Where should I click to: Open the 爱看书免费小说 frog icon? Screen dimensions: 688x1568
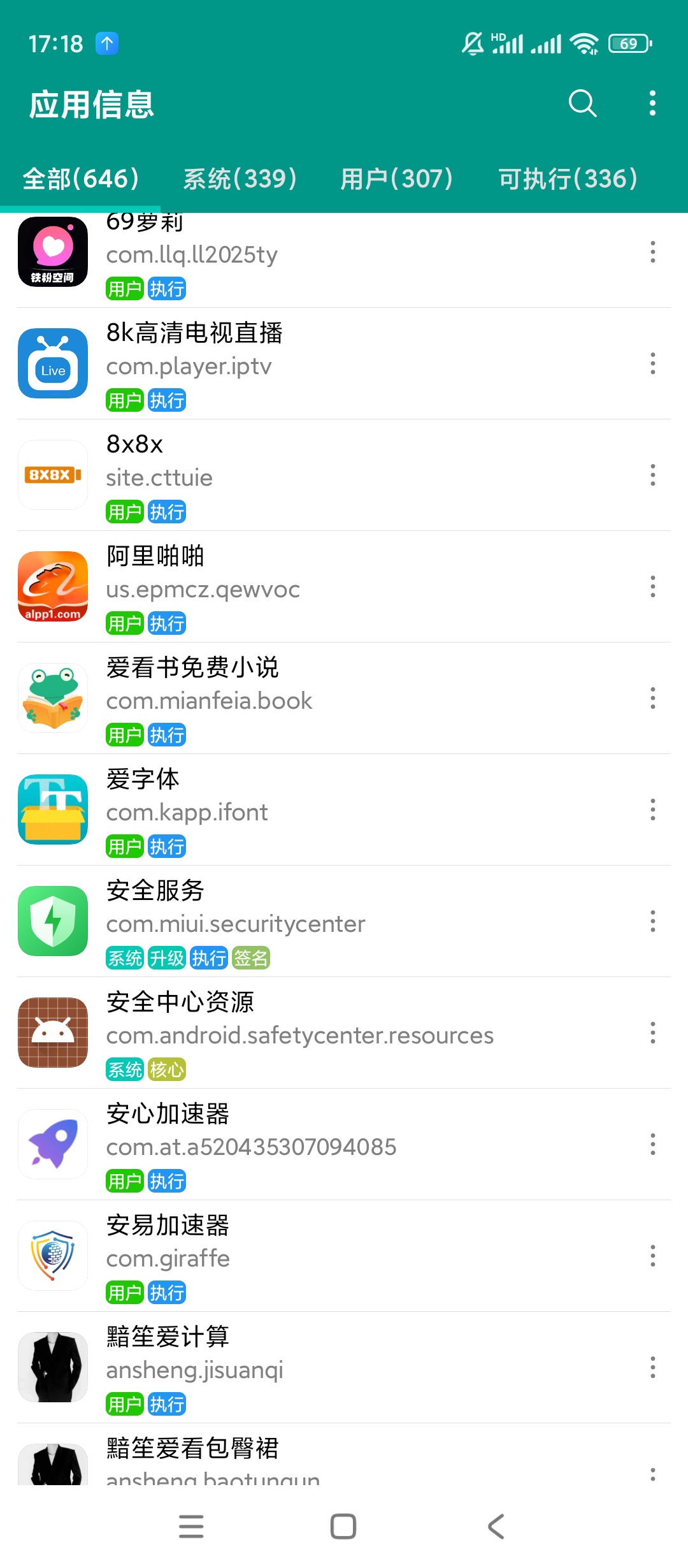[x=53, y=699]
